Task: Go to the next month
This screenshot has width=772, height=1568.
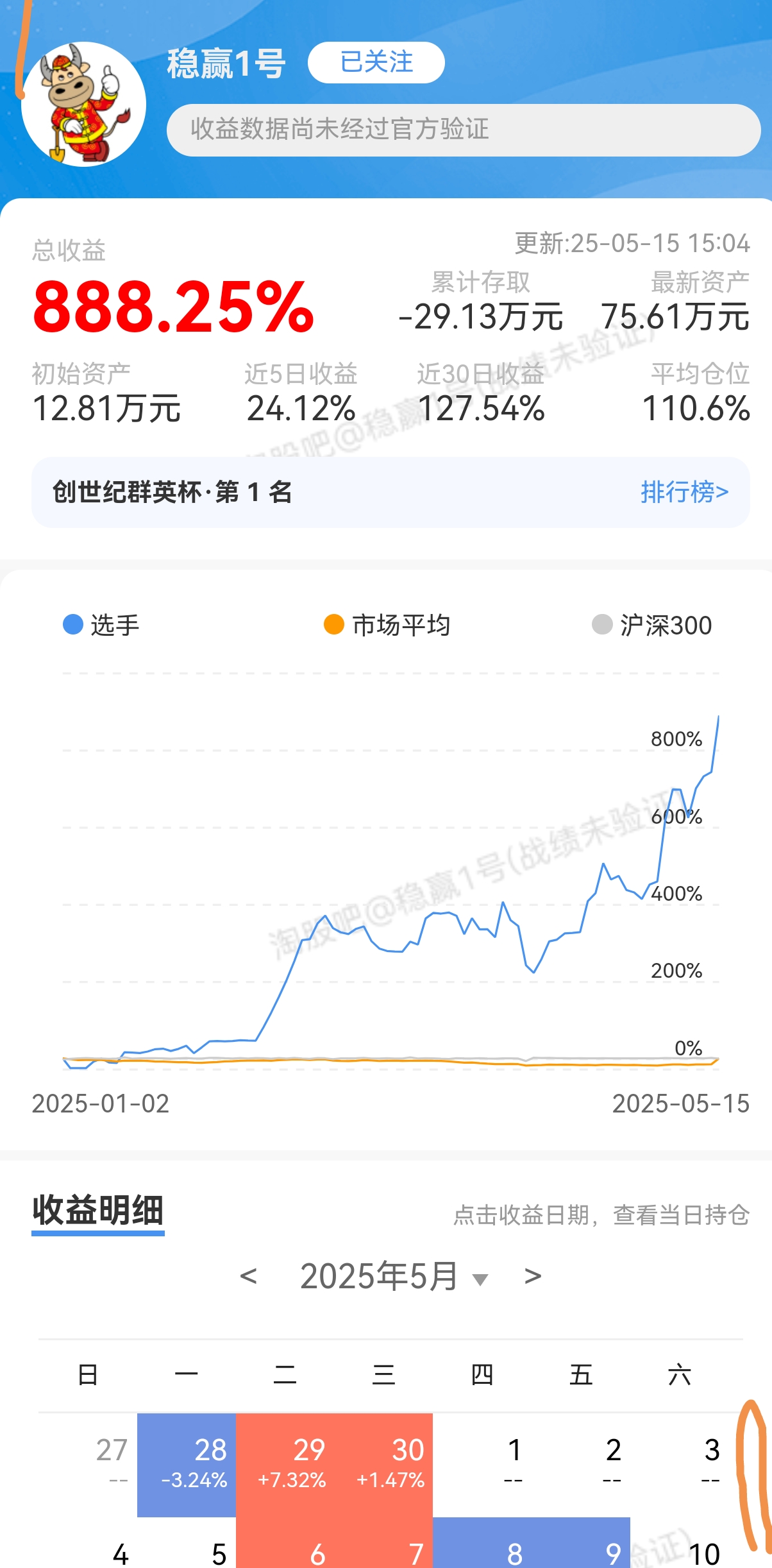Action: coord(533,1276)
